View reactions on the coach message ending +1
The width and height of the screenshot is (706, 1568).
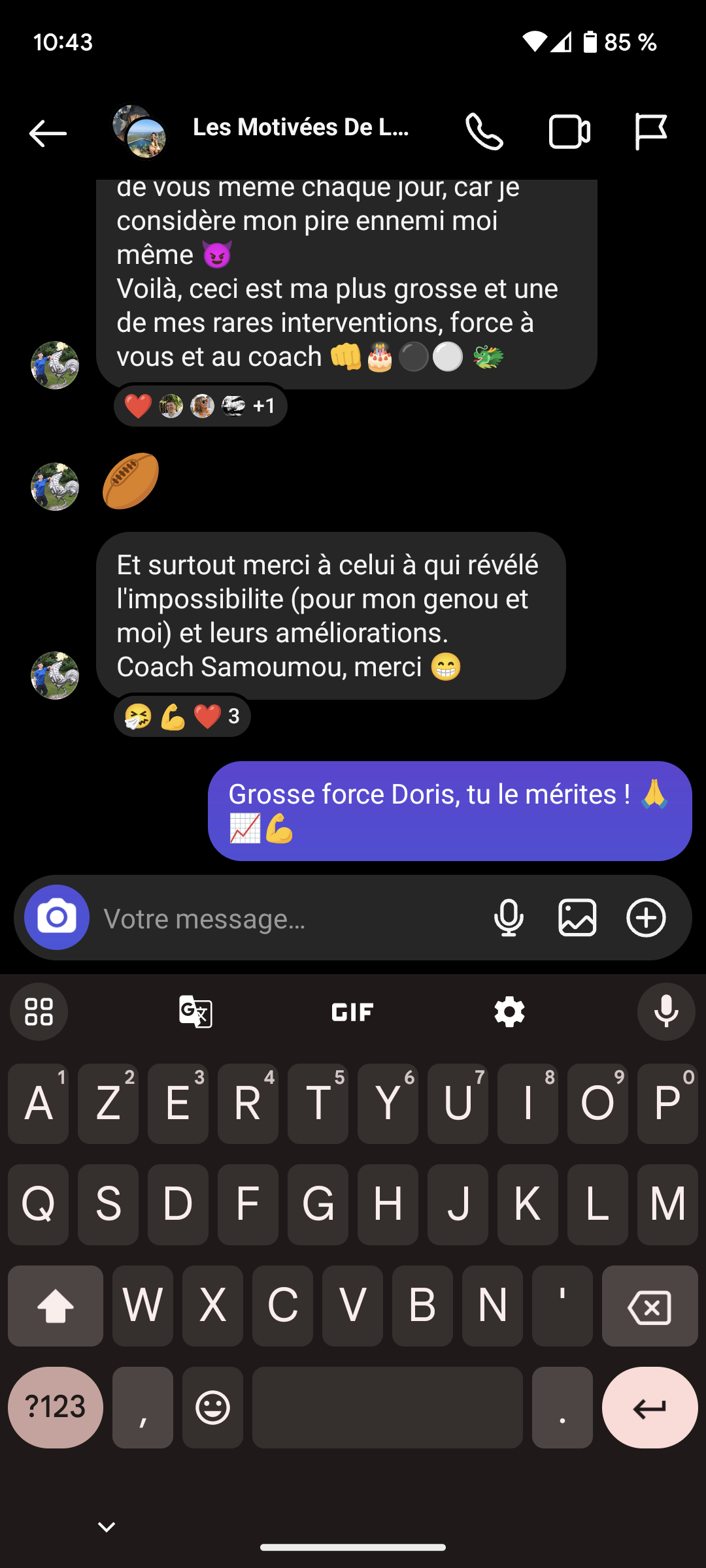click(201, 406)
